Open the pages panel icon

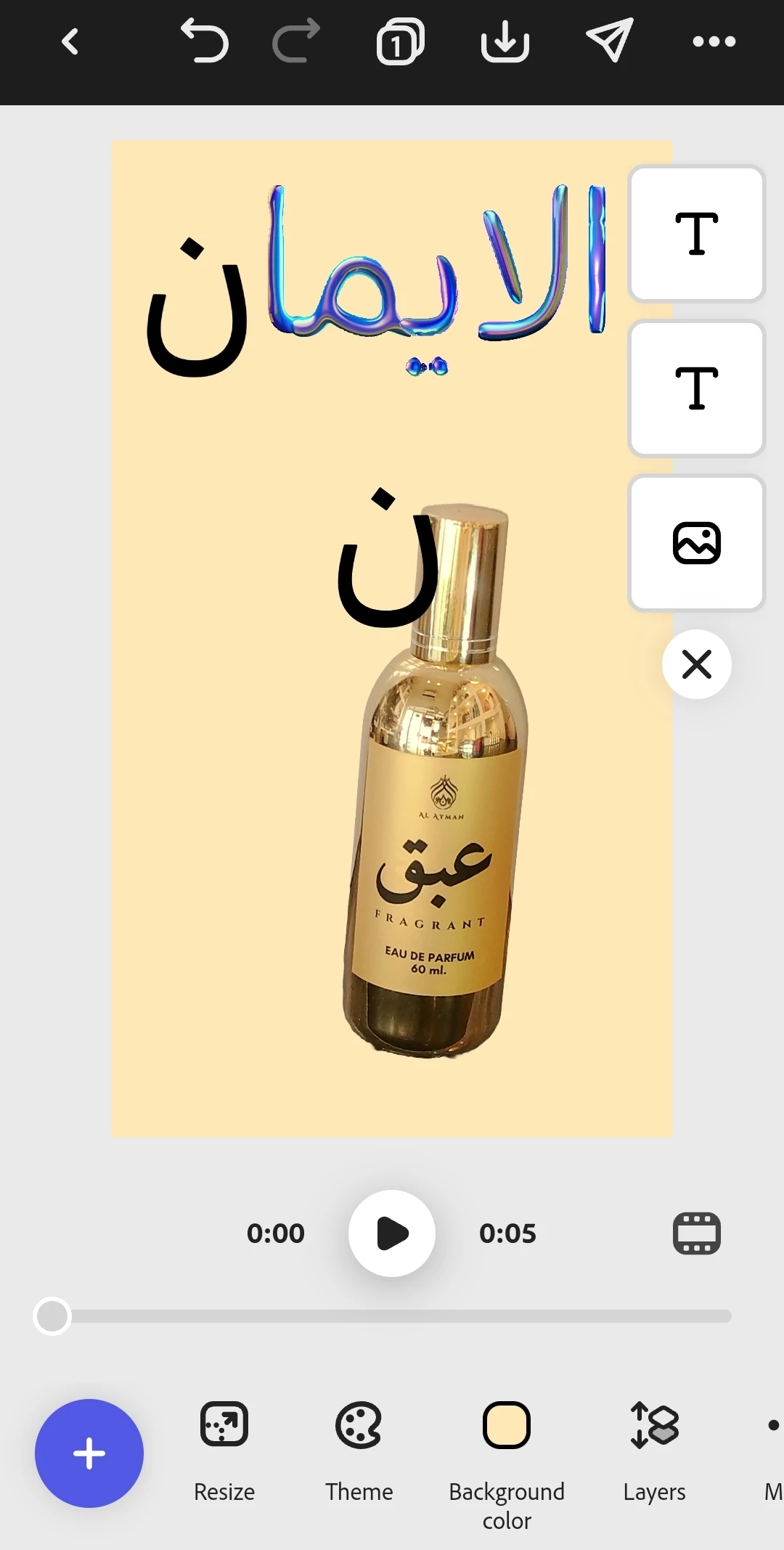pos(400,41)
